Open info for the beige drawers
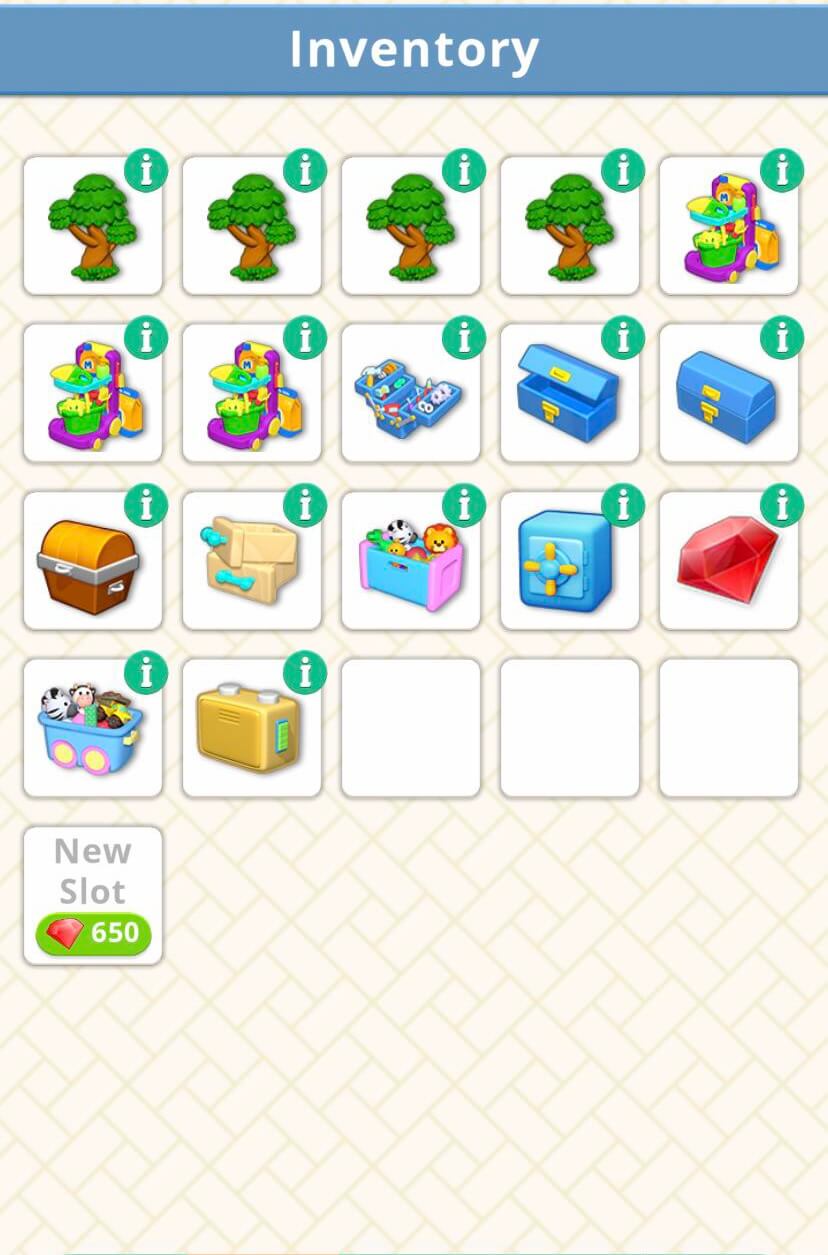 [305, 505]
